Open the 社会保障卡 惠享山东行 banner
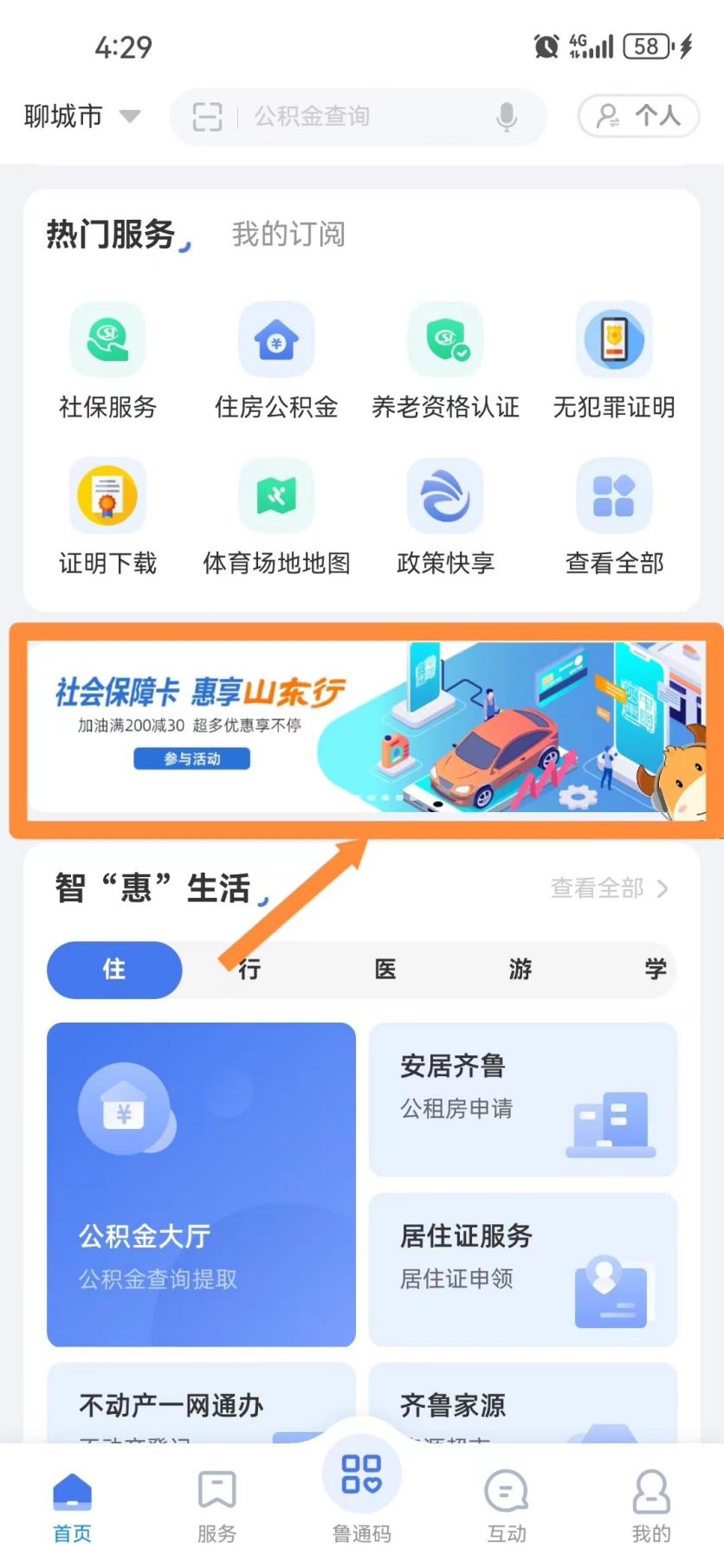Viewport: 724px width, 1568px height. click(x=366, y=729)
